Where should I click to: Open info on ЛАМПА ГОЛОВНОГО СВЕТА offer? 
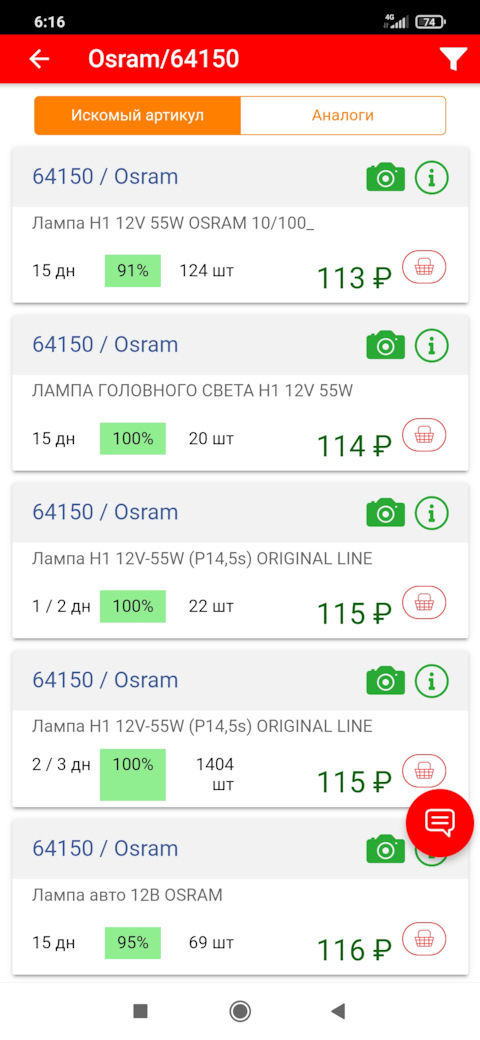coord(432,345)
